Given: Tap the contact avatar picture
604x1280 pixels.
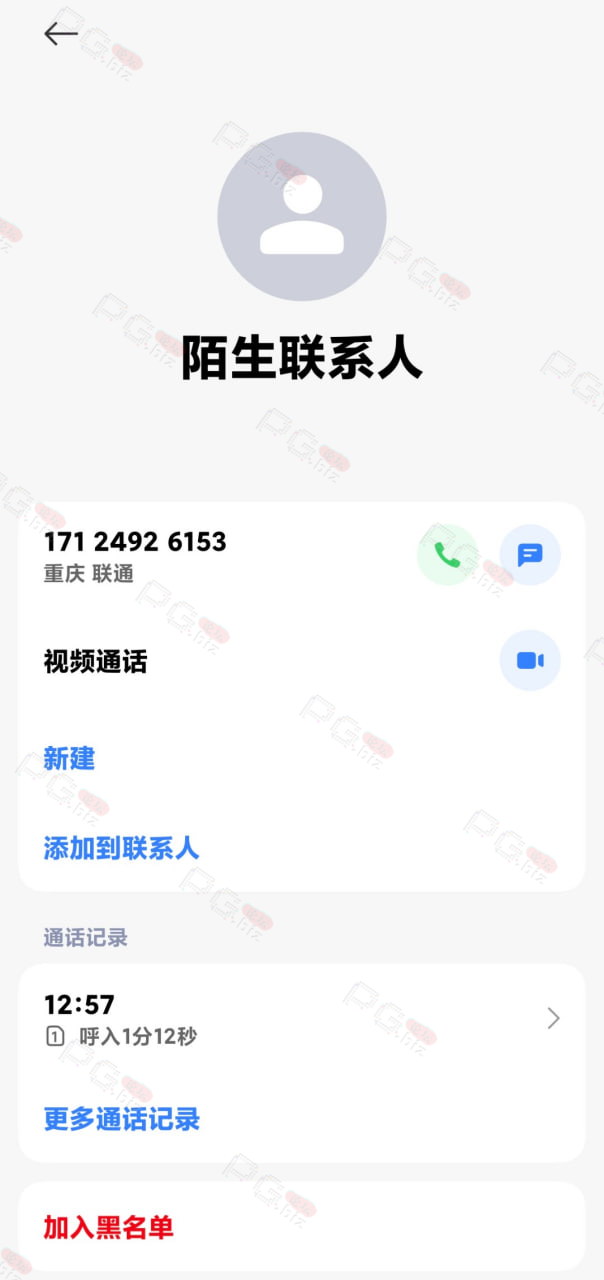Looking at the screenshot, I should pyautogui.click(x=302, y=217).
